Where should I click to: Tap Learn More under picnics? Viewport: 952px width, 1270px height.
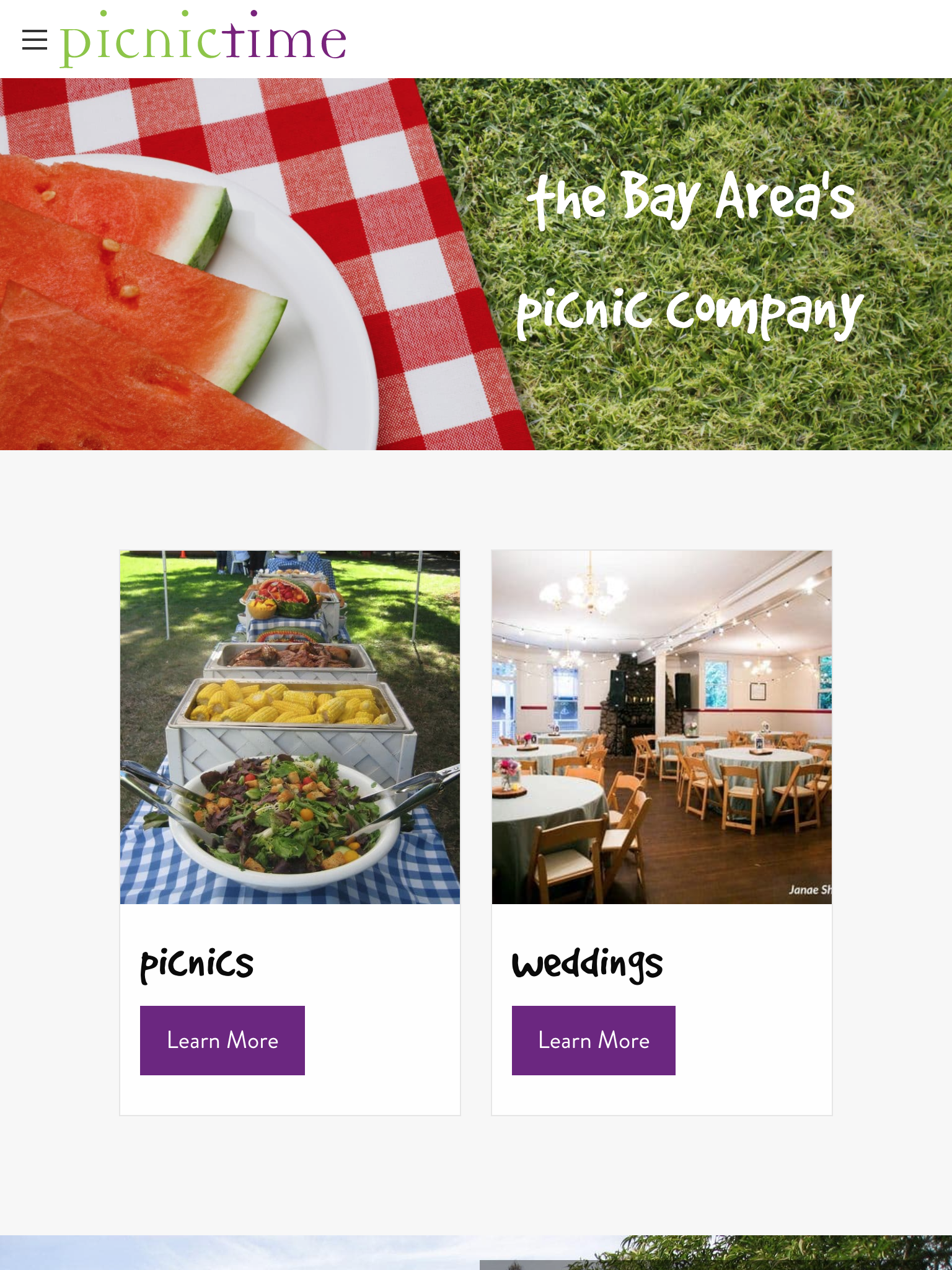coord(222,1040)
